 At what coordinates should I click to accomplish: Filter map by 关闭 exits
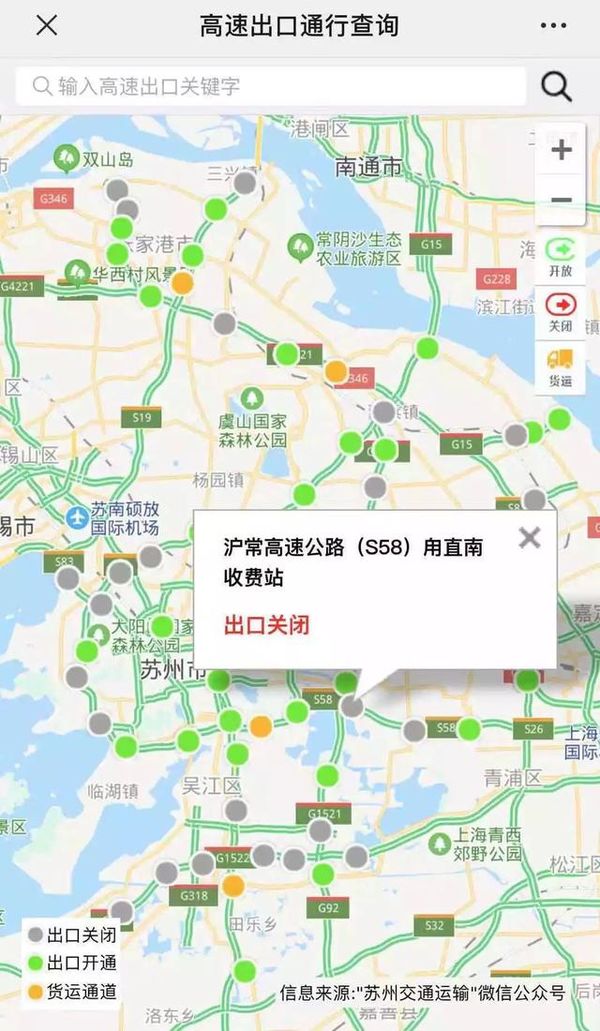click(561, 312)
